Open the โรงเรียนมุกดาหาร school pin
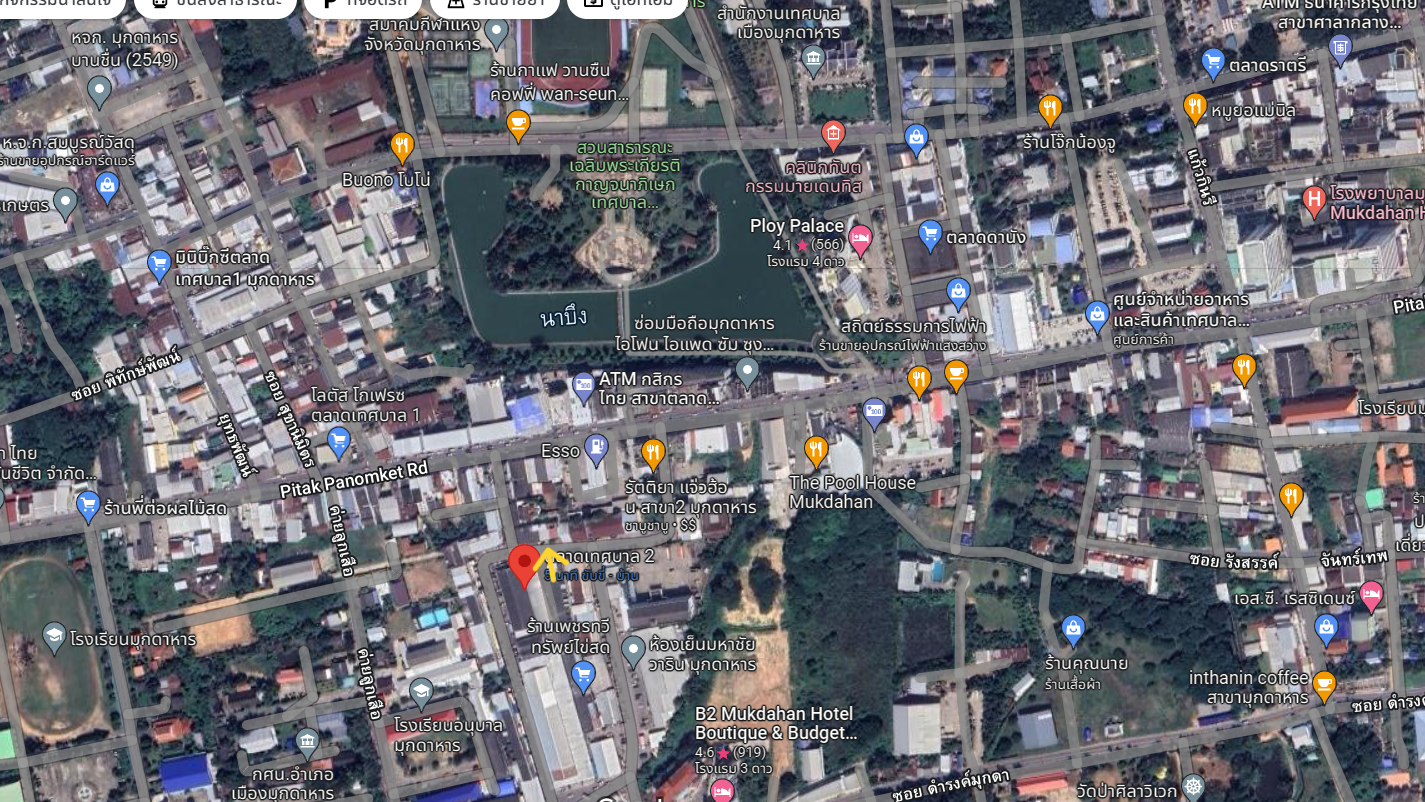Screen dimensions: 1425x802 [54, 636]
